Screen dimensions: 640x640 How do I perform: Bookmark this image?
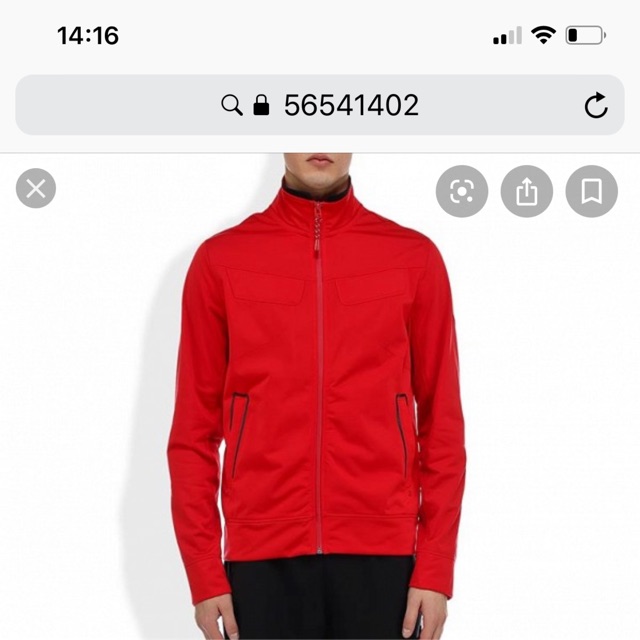tap(591, 192)
